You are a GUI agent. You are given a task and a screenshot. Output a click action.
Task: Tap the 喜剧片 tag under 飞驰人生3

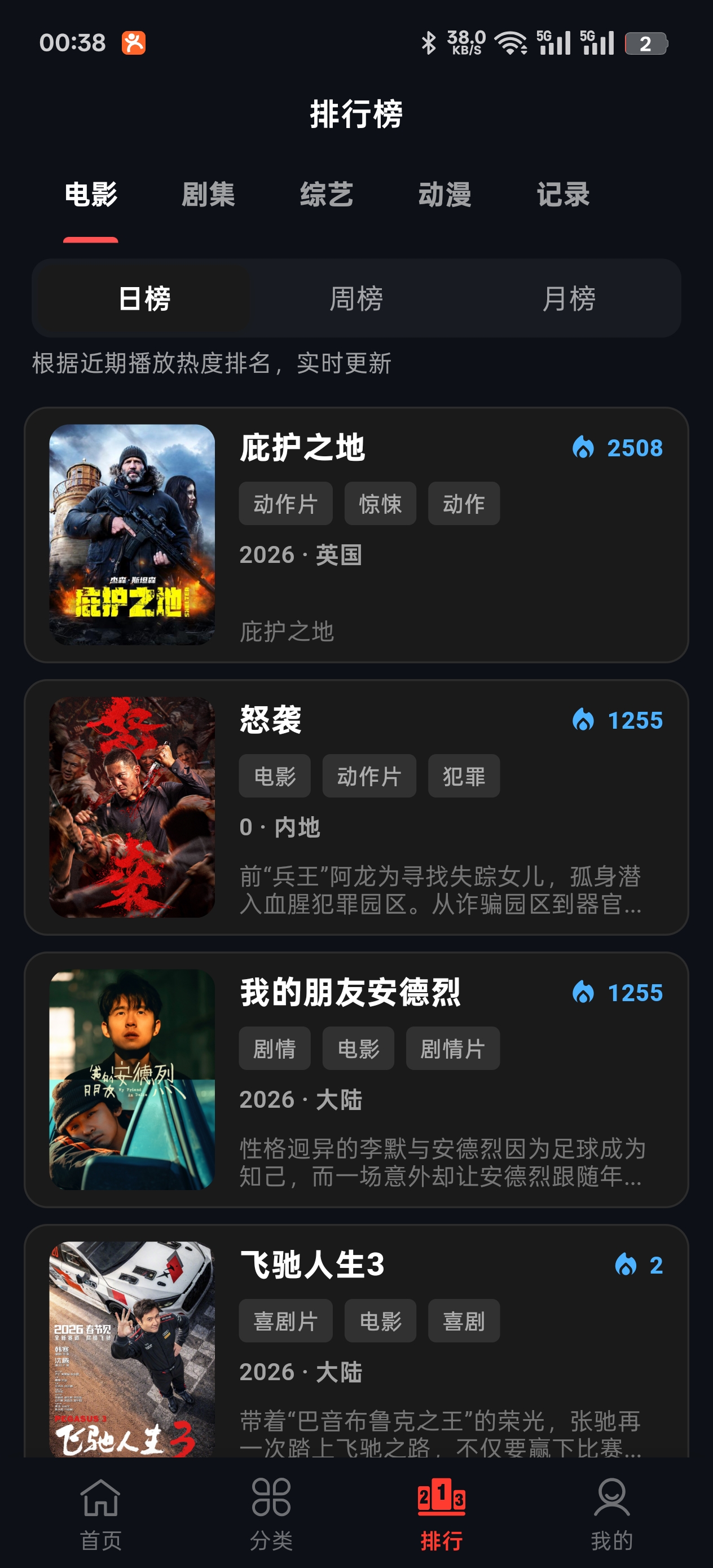coord(286,1320)
